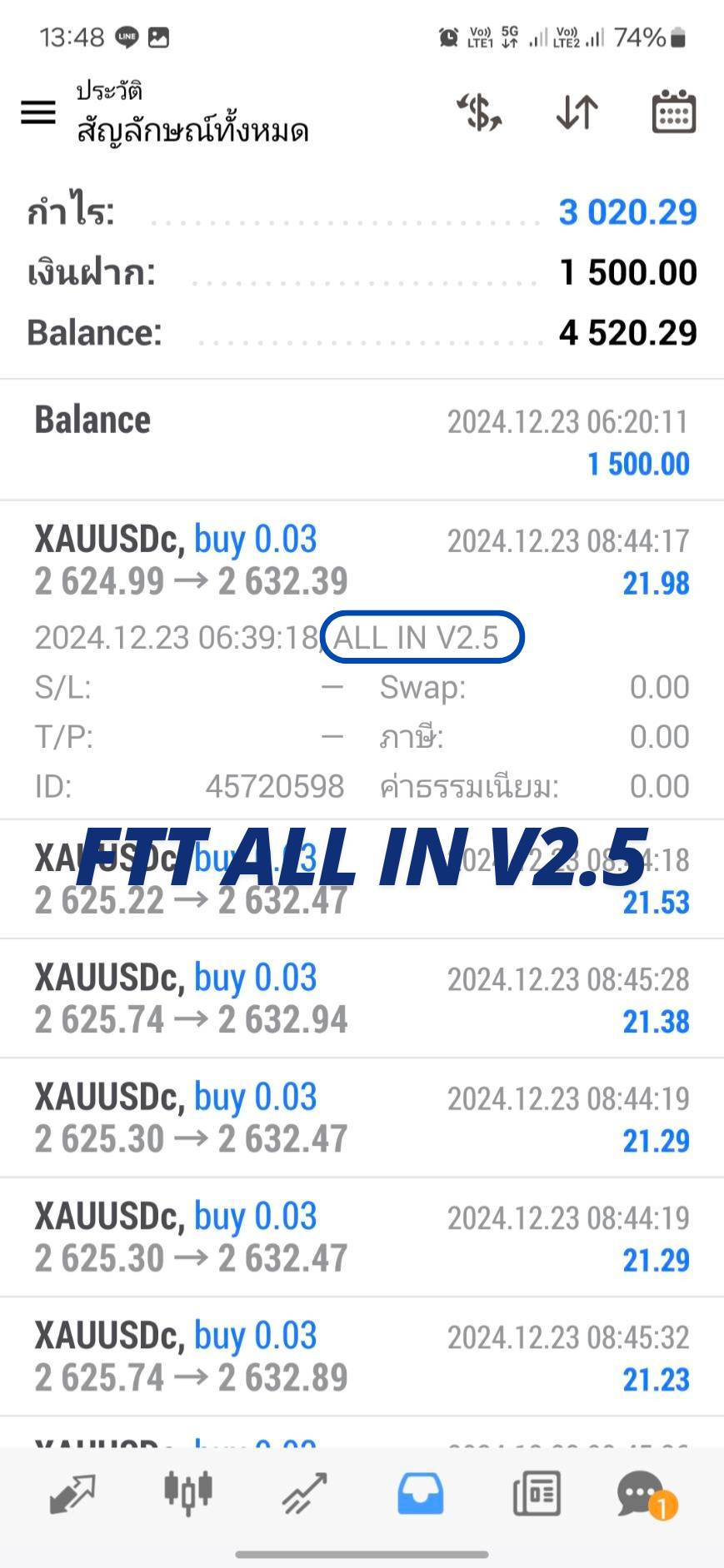Open the calendar date range picker

click(673, 112)
